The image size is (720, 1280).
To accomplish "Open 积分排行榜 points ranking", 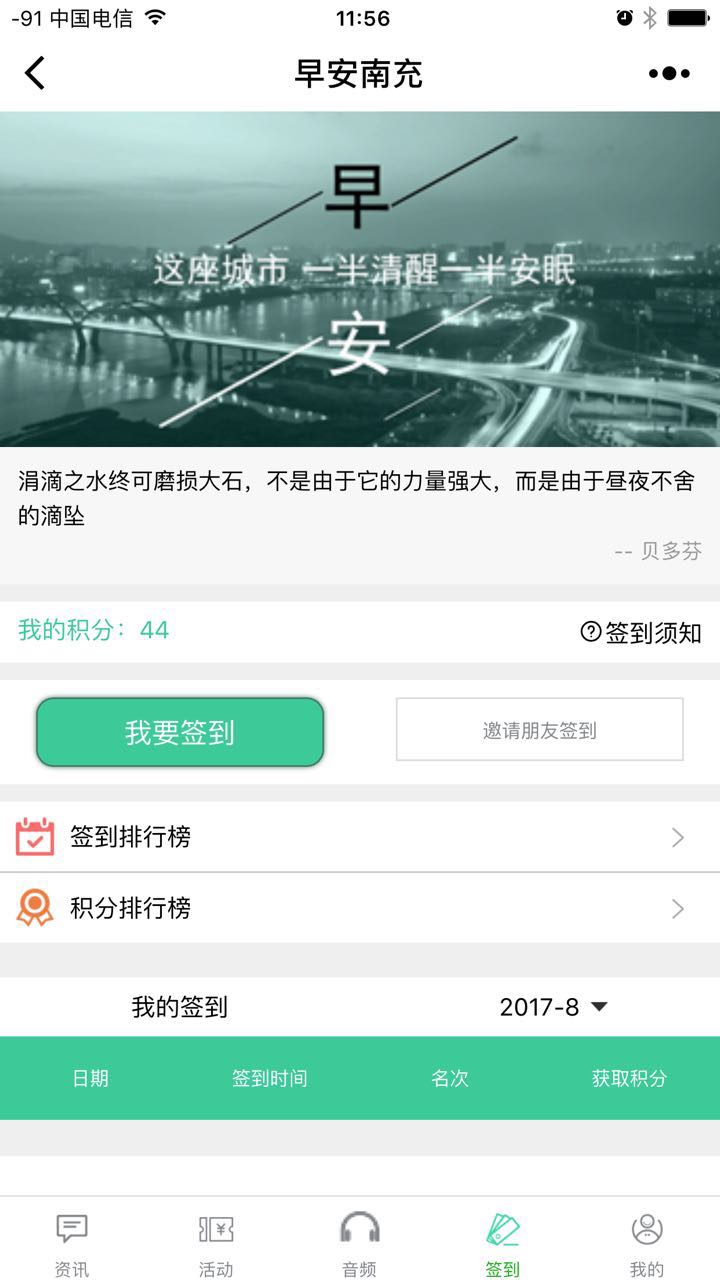I will coord(360,908).
